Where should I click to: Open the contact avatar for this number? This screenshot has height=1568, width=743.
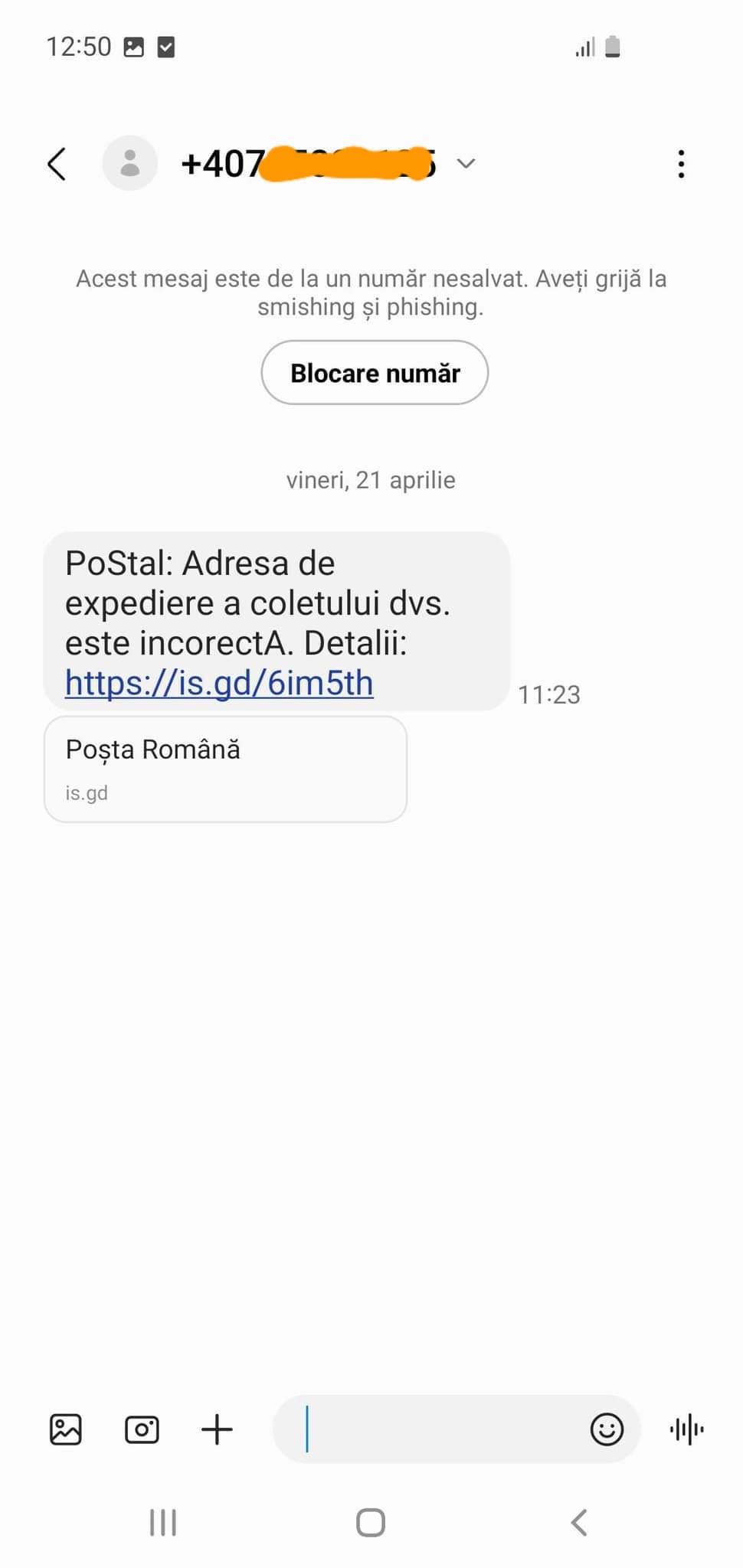click(x=130, y=163)
